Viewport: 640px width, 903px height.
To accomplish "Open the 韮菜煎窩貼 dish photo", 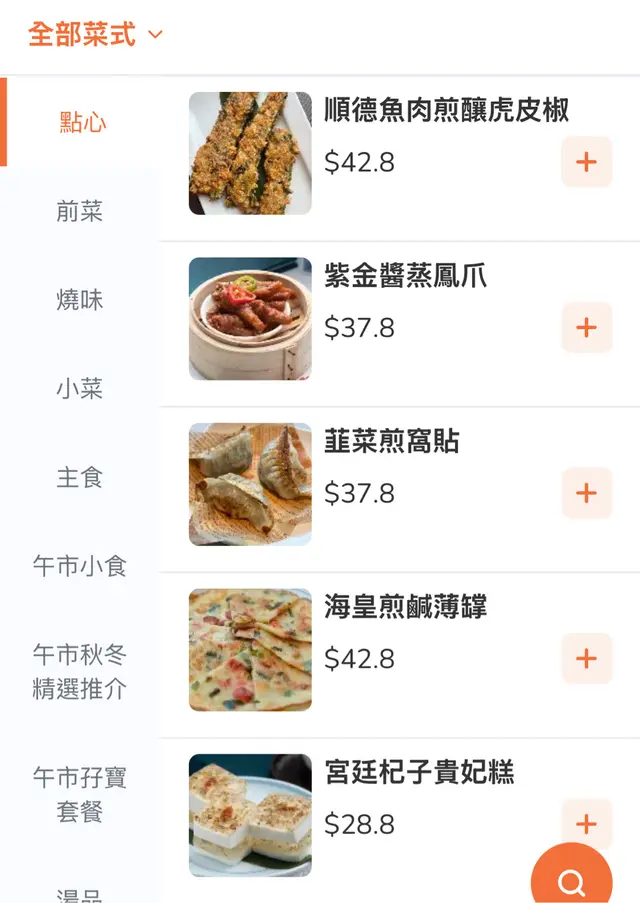I will (250, 484).
